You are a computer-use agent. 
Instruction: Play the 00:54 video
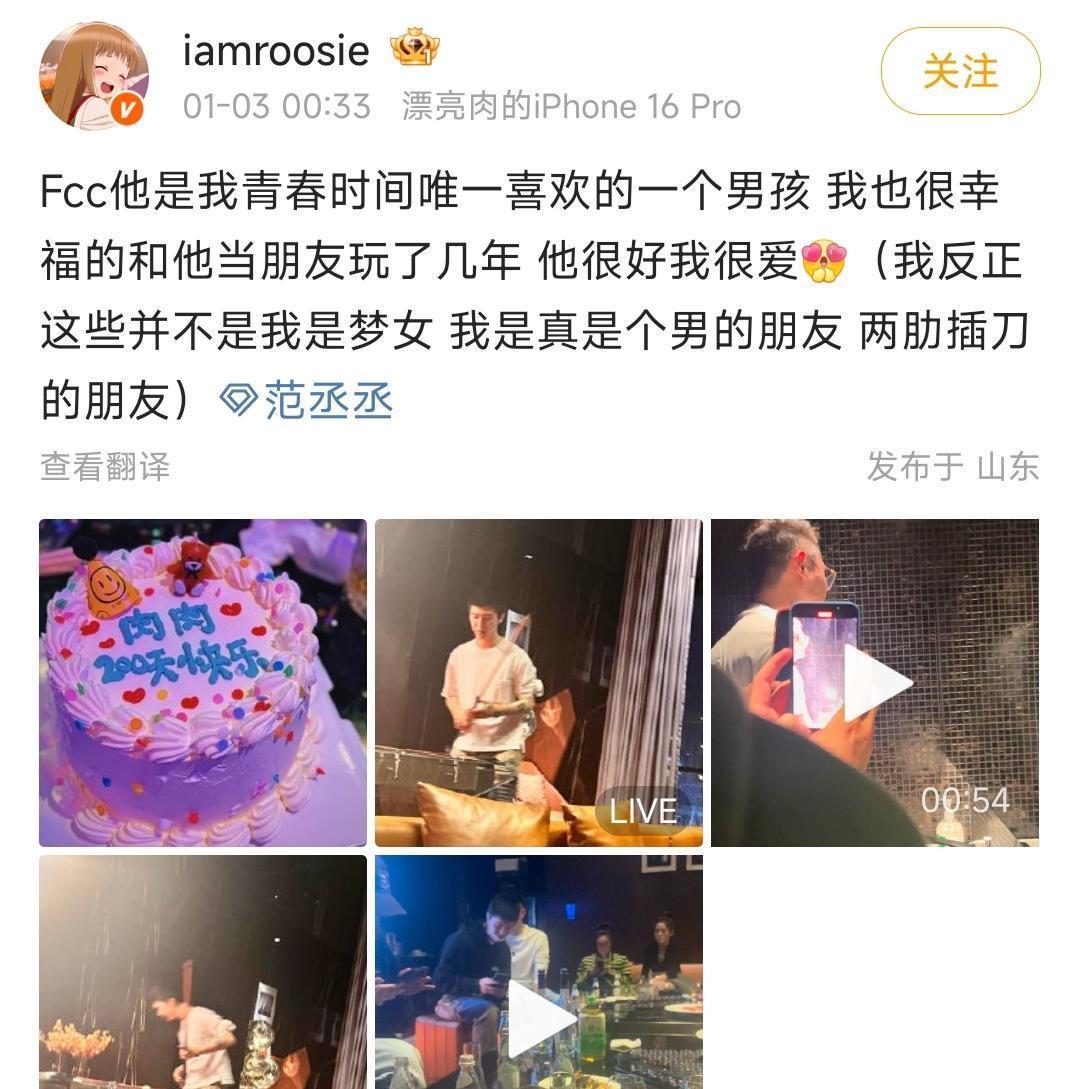click(x=875, y=683)
